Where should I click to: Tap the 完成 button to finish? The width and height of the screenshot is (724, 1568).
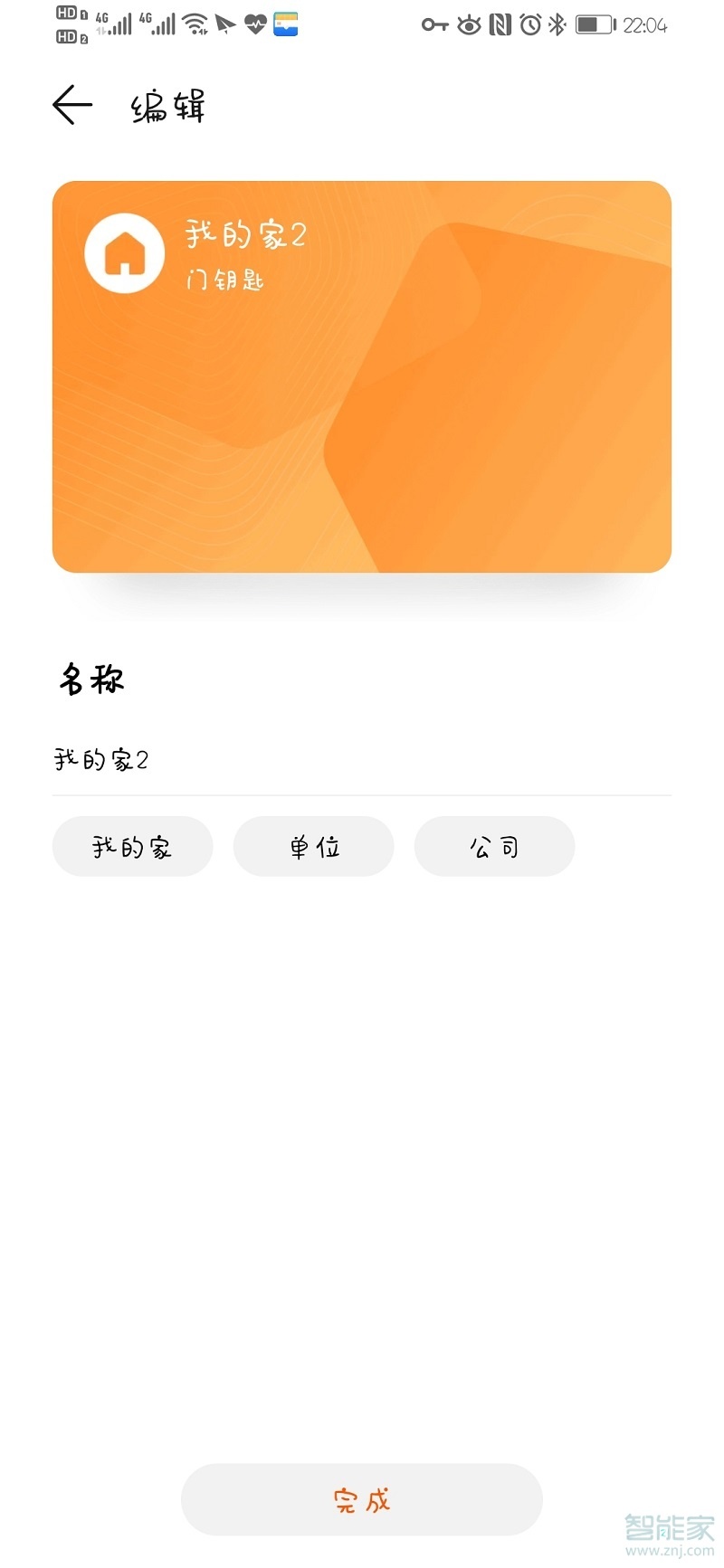click(362, 1499)
